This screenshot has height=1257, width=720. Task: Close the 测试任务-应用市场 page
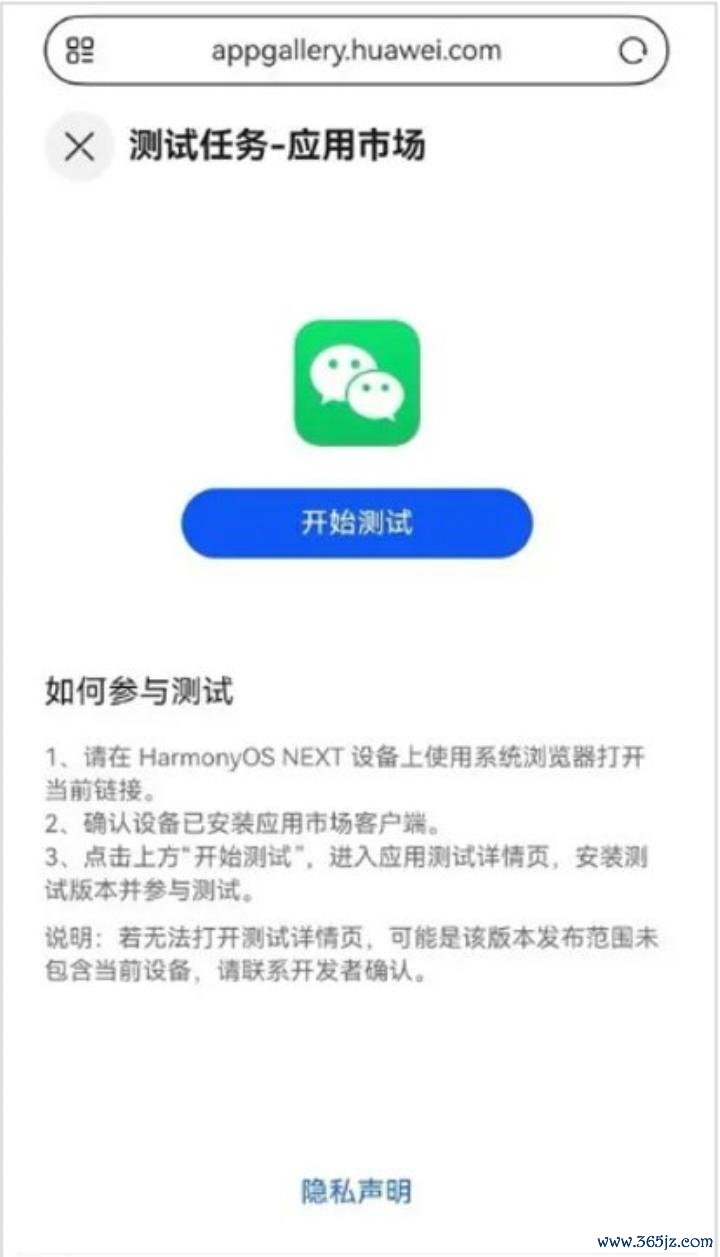coord(79,147)
